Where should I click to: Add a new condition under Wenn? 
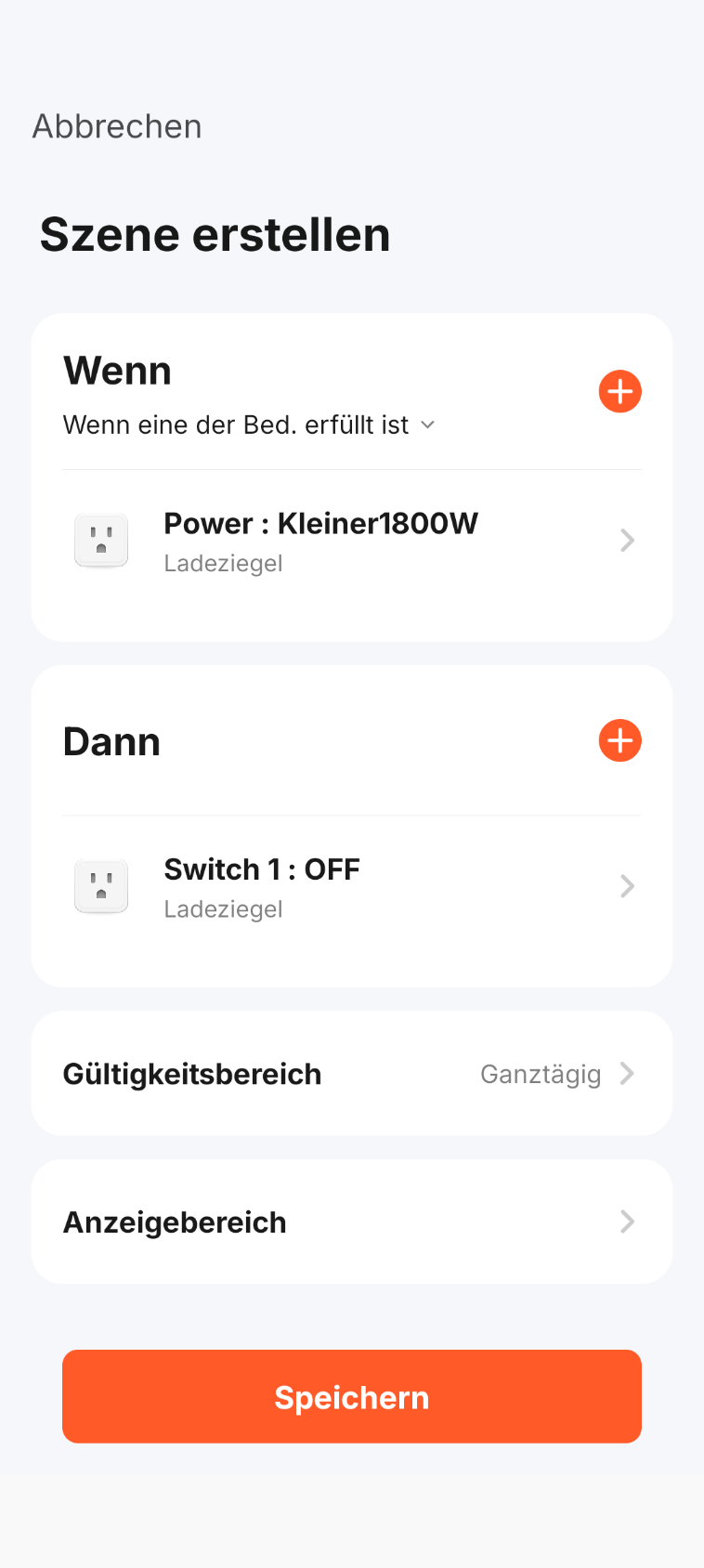619,391
